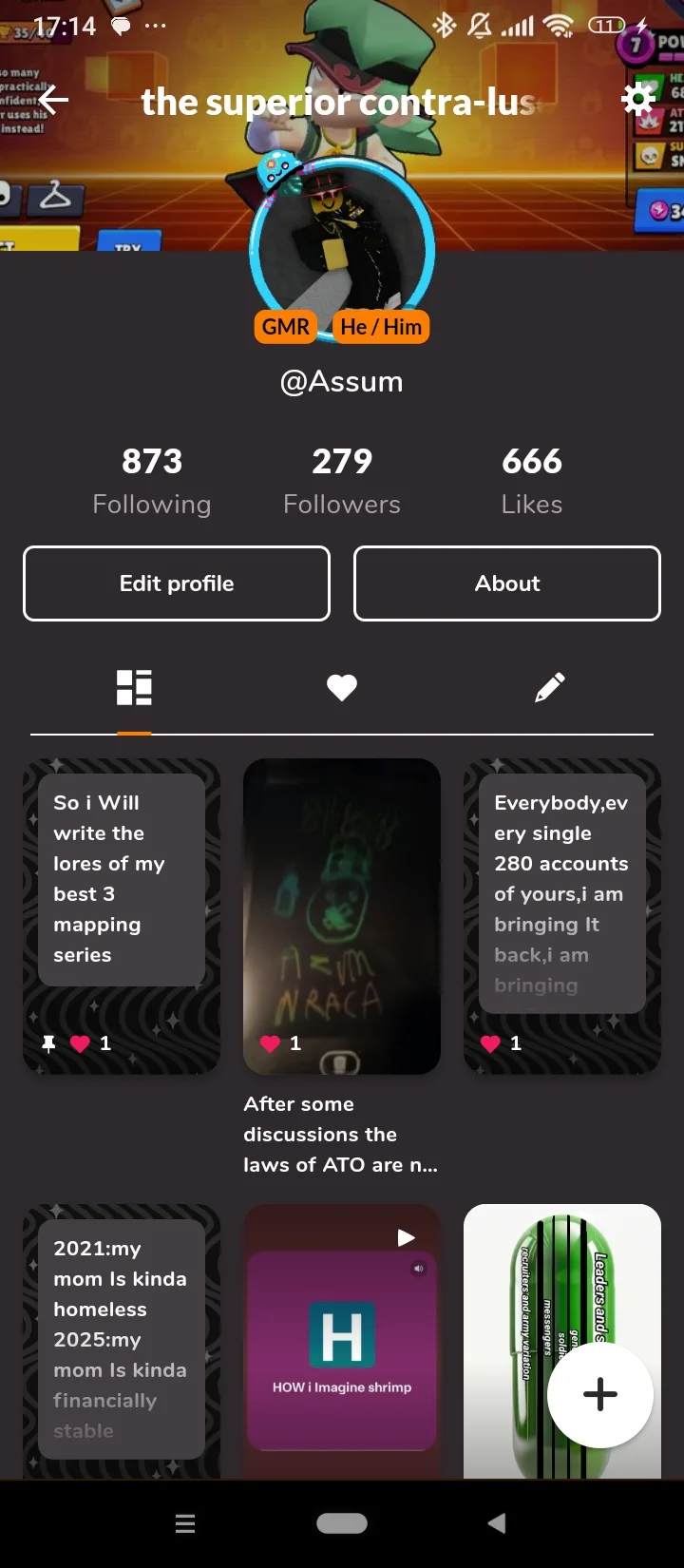Tap the profile avatar picture
Image resolution: width=684 pixels, height=1568 pixels.
pyautogui.click(x=342, y=249)
